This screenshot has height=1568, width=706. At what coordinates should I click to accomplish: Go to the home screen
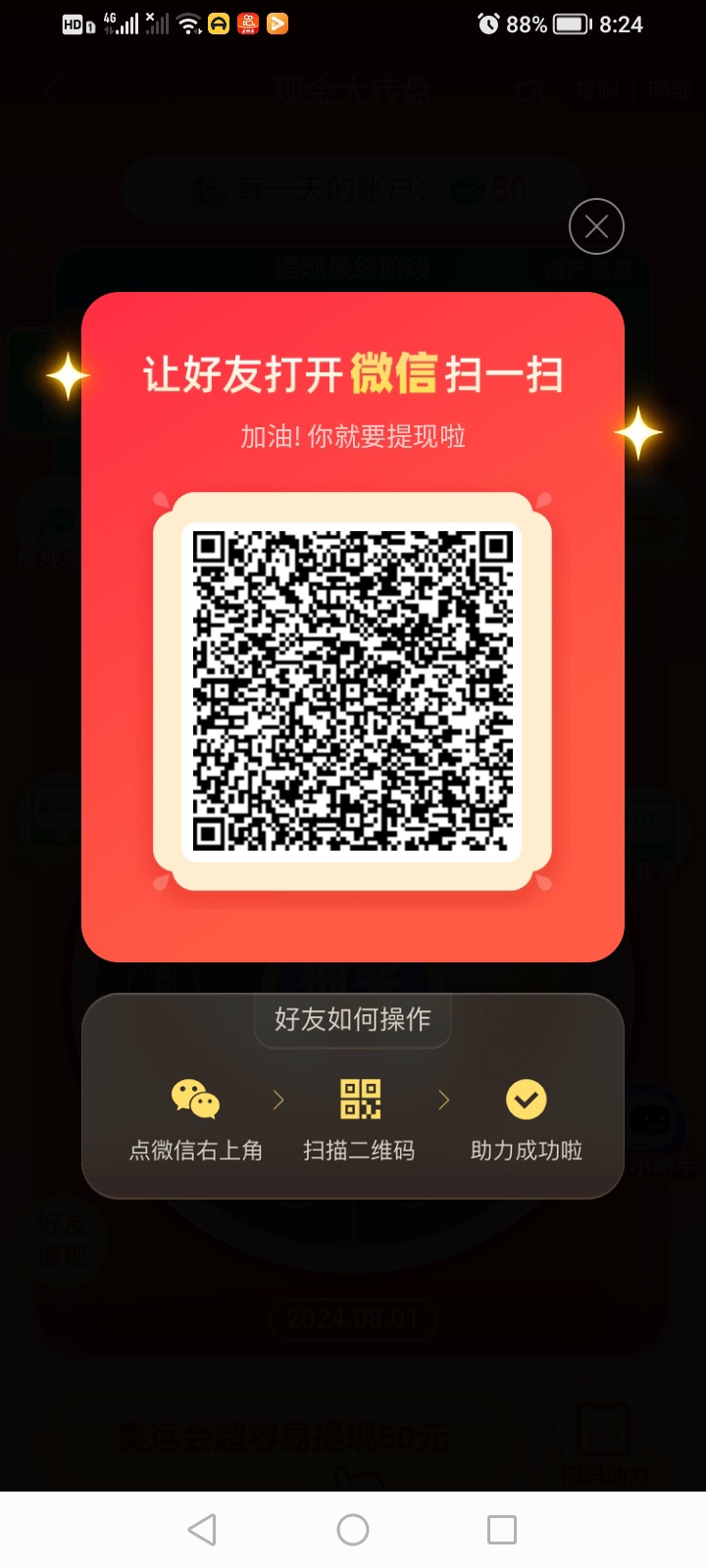[x=353, y=1530]
